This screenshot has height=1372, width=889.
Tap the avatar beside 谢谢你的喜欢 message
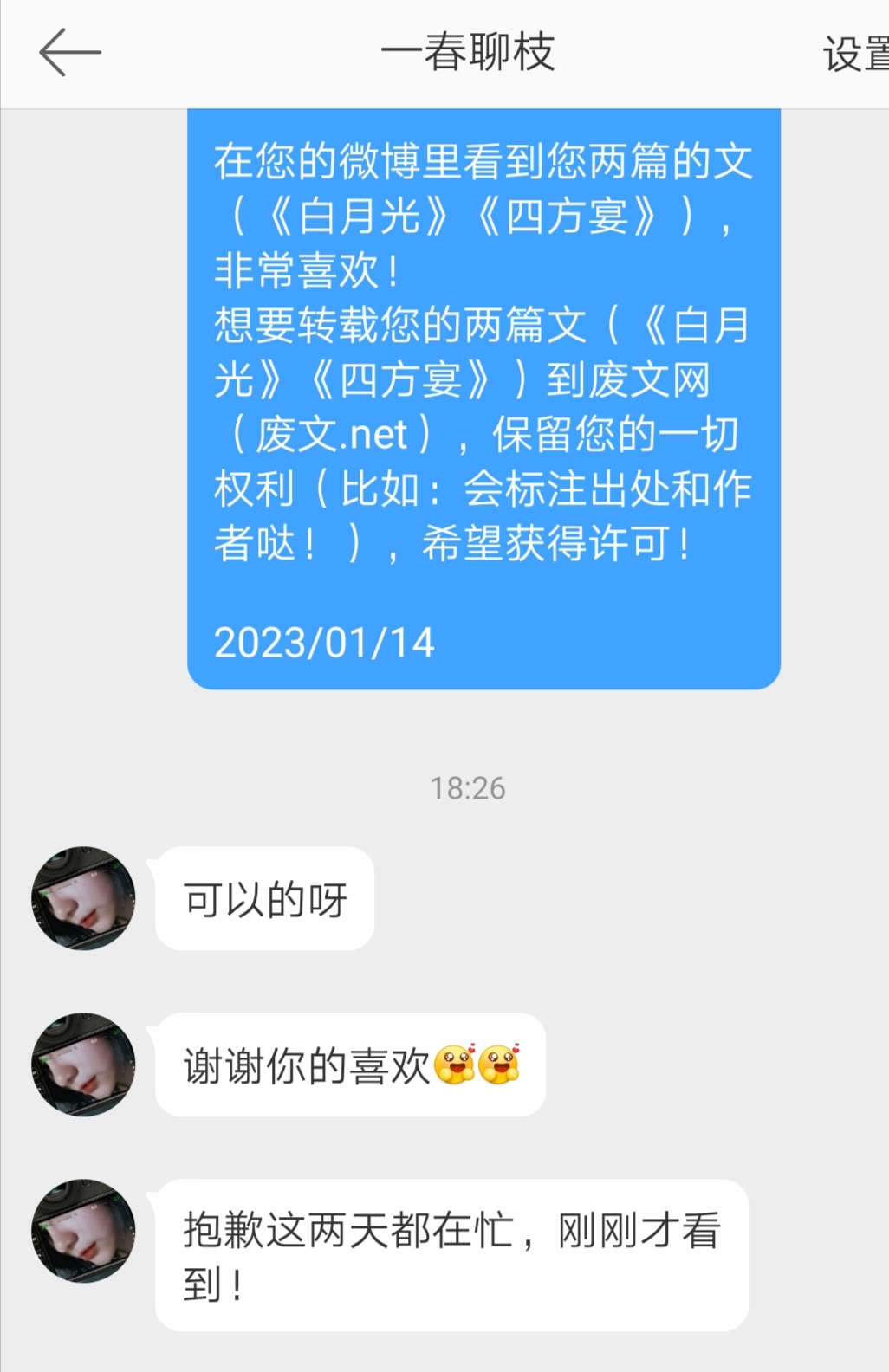pos(83,1065)
